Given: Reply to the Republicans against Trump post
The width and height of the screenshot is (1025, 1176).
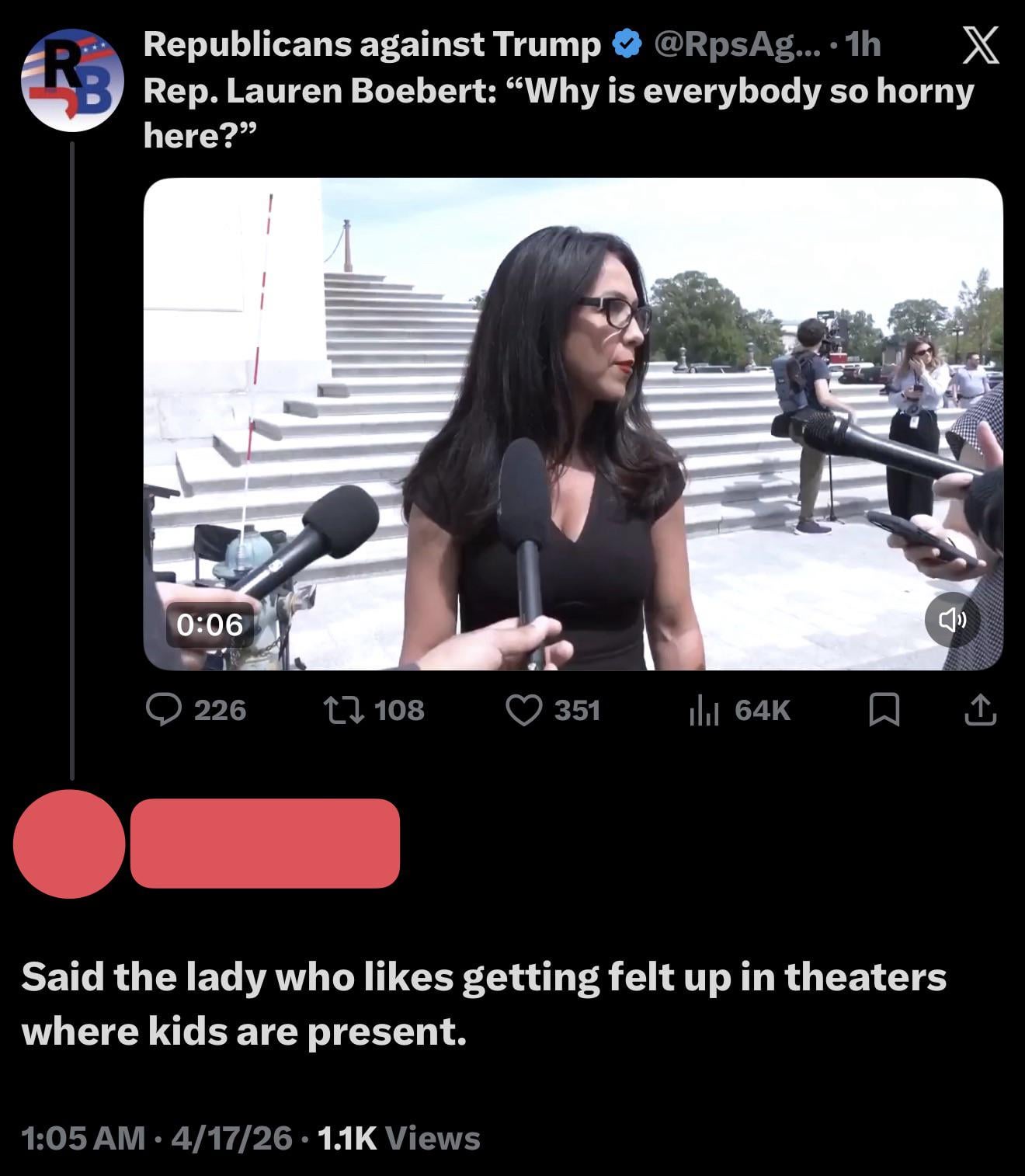Looking at the screenshot, I should (164, 710).
